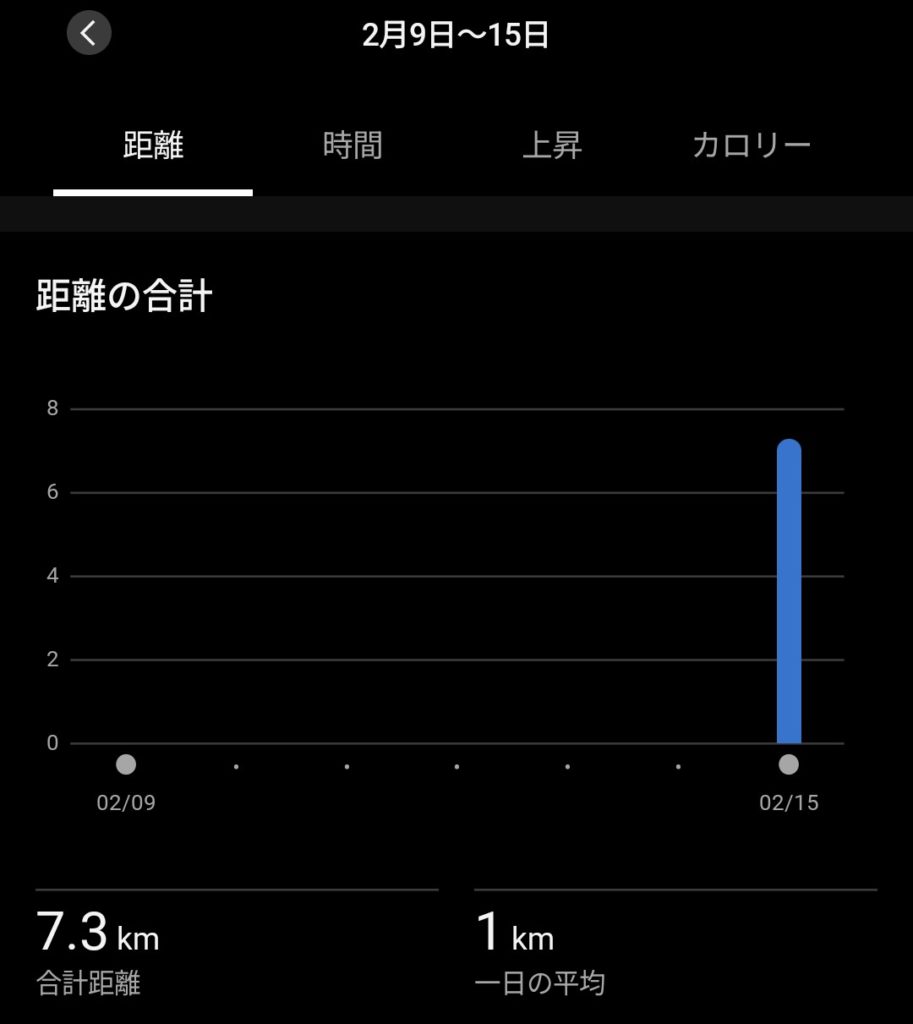Open the 上昇 tab
913x1024 pixels.
point(552,146)
